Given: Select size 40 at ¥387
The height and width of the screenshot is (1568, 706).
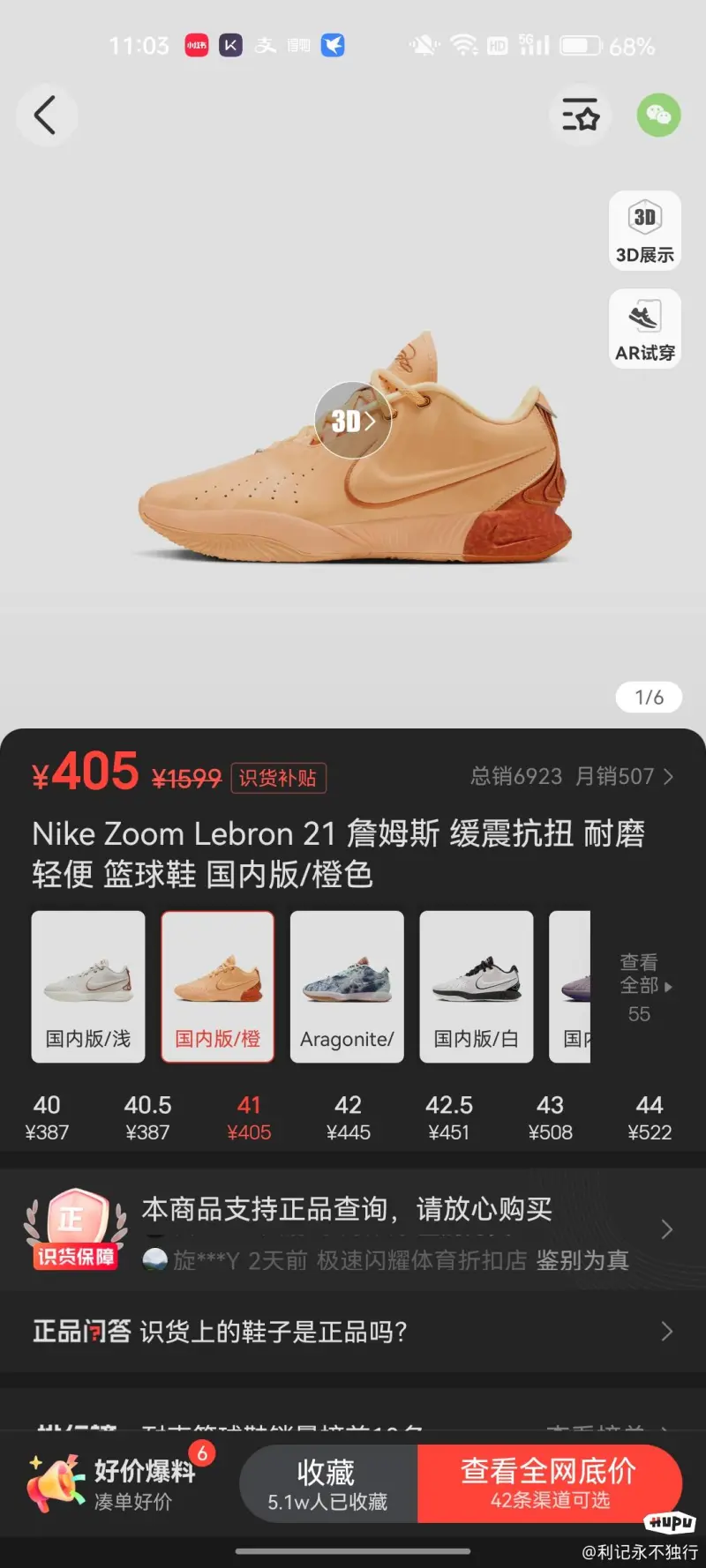Looking at the screenshot, I should [x=47, y=1117].
